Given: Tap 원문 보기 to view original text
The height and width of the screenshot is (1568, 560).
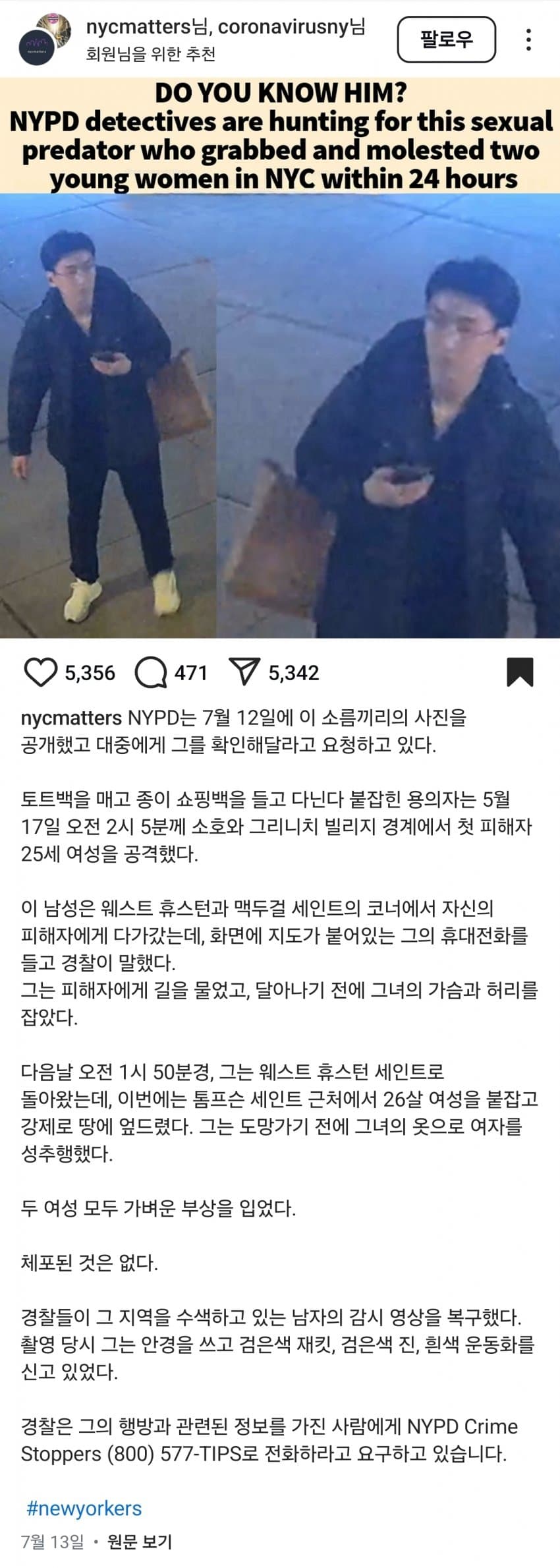Looking at the screenshot, I should tap(140, 1542).
